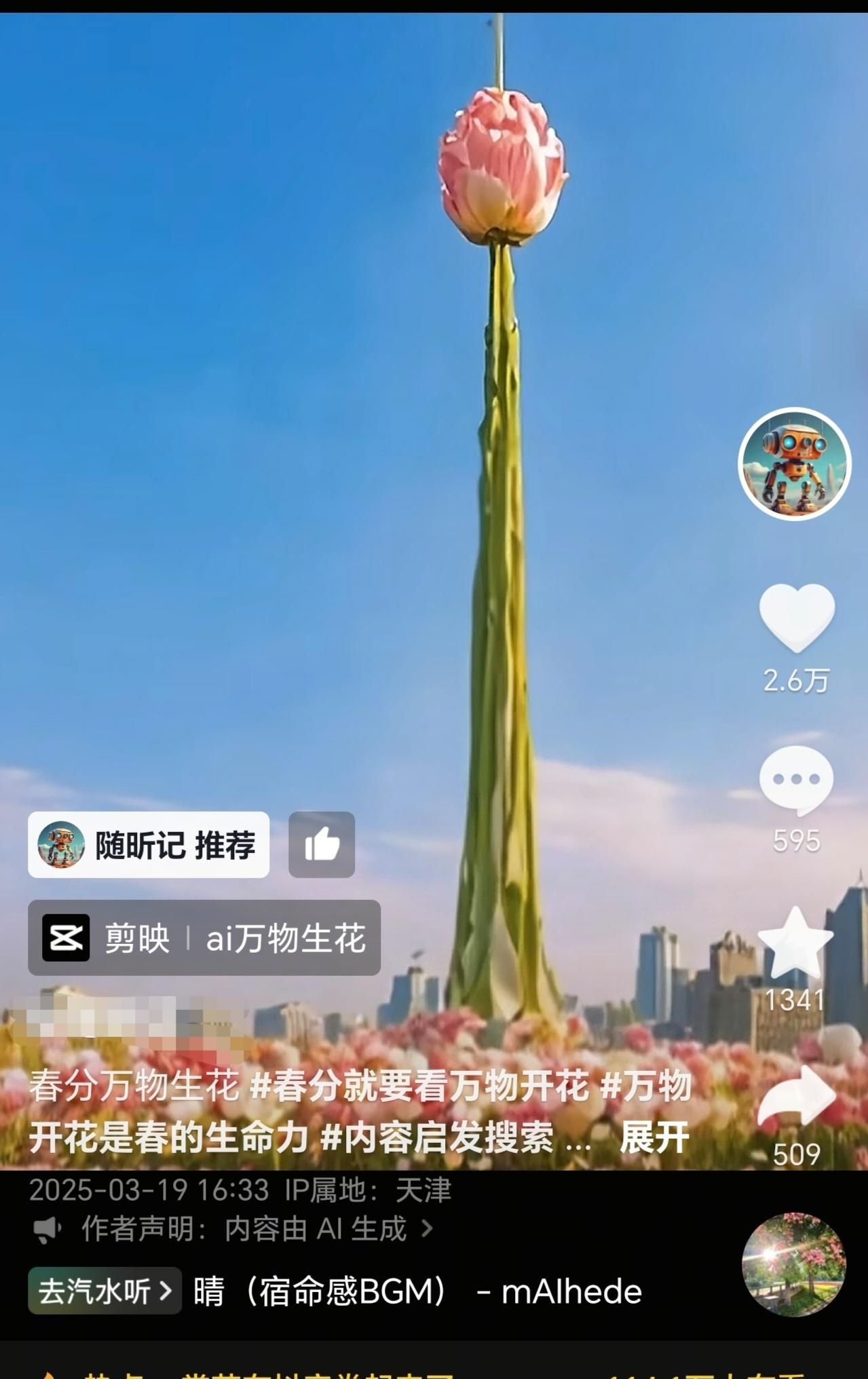This screenshot has width=868, height=1379.
Task: Open the author's robot avatar profile
Action: [x=794, y=464]
